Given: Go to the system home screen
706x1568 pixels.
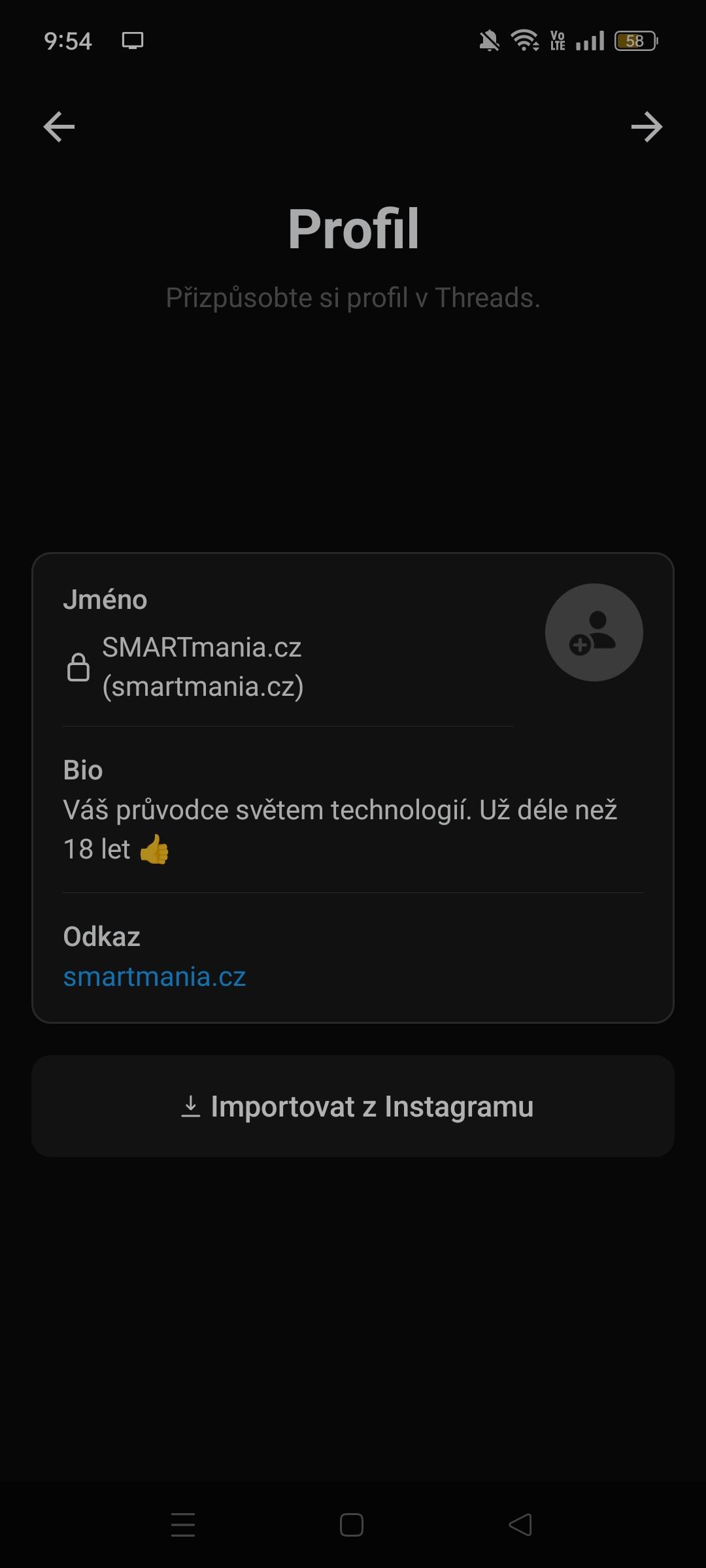Looking at the screenshot, I should [x=352, y=1525].
